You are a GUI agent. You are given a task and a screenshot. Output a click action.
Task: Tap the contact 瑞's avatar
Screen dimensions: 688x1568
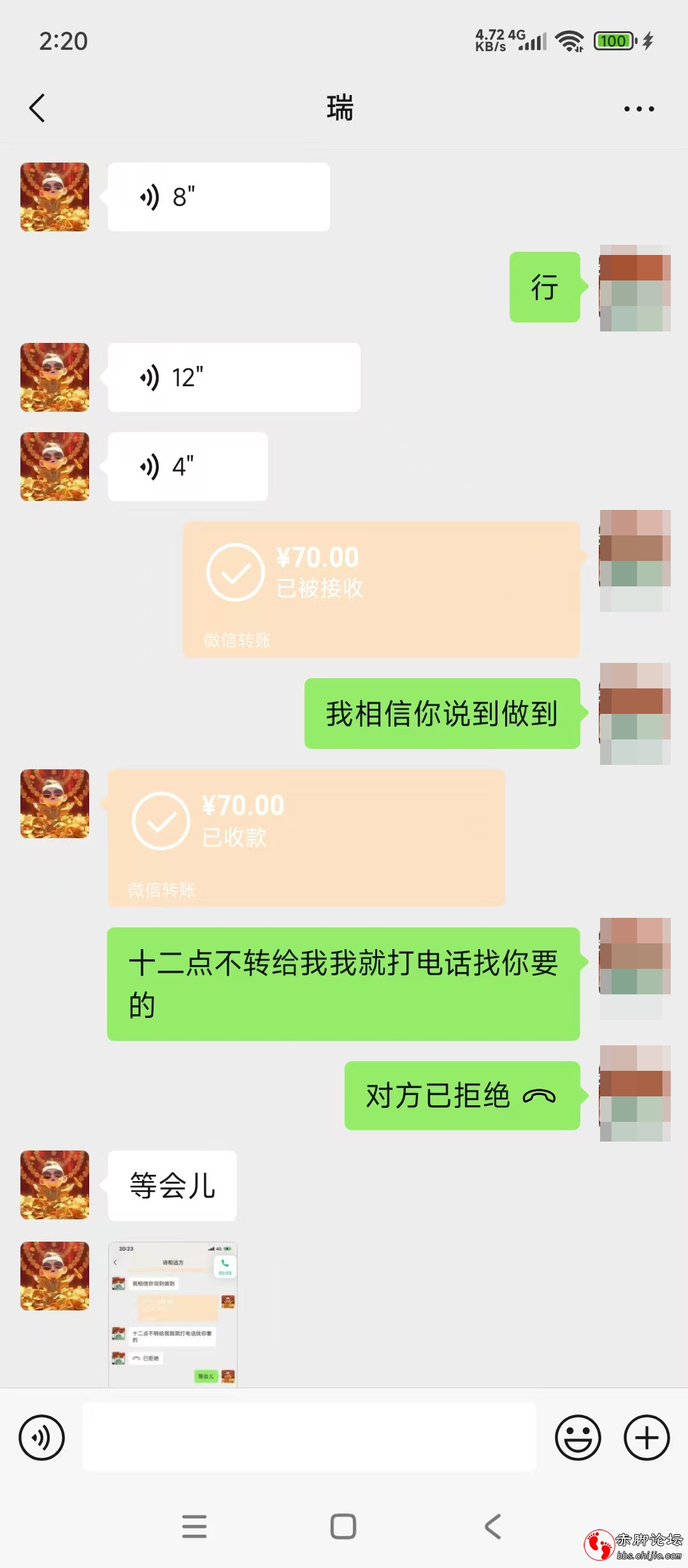pyautogui.click(x=54, y=196)
